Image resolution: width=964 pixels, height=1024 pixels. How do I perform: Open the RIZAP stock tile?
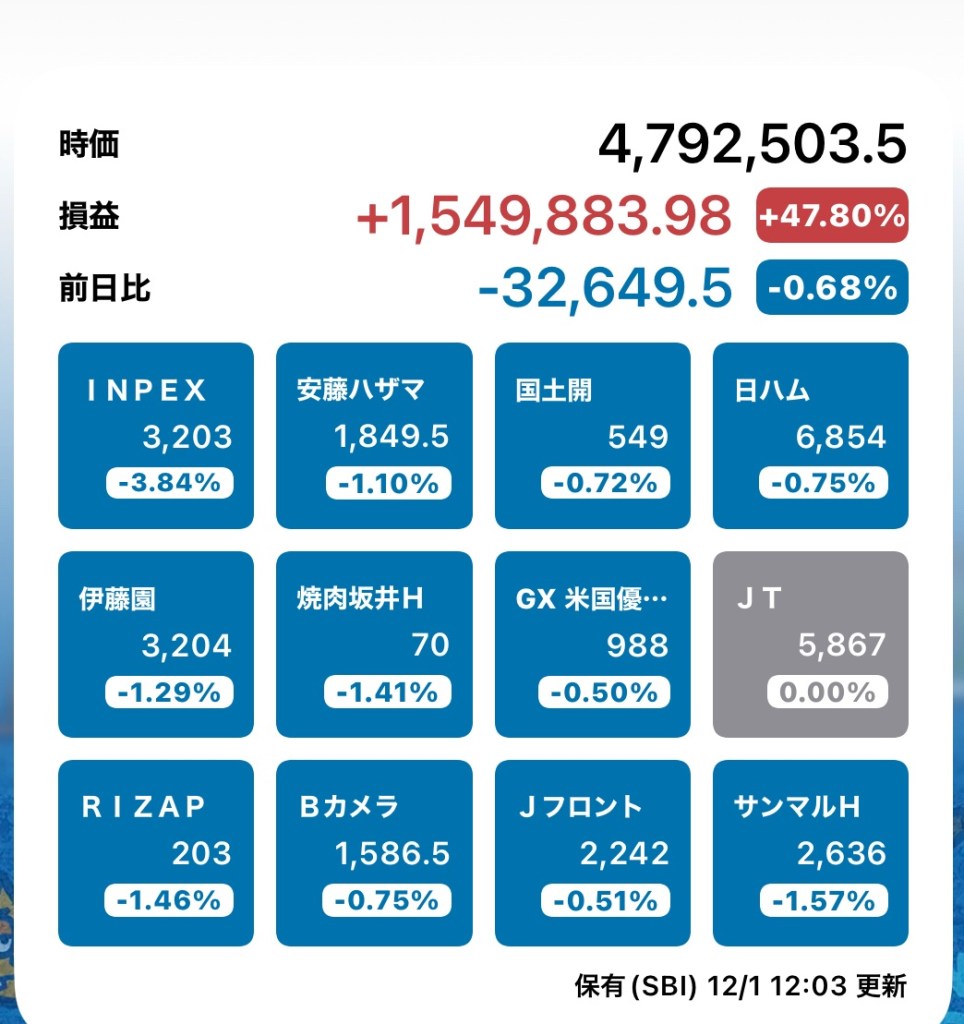point(156,852)
